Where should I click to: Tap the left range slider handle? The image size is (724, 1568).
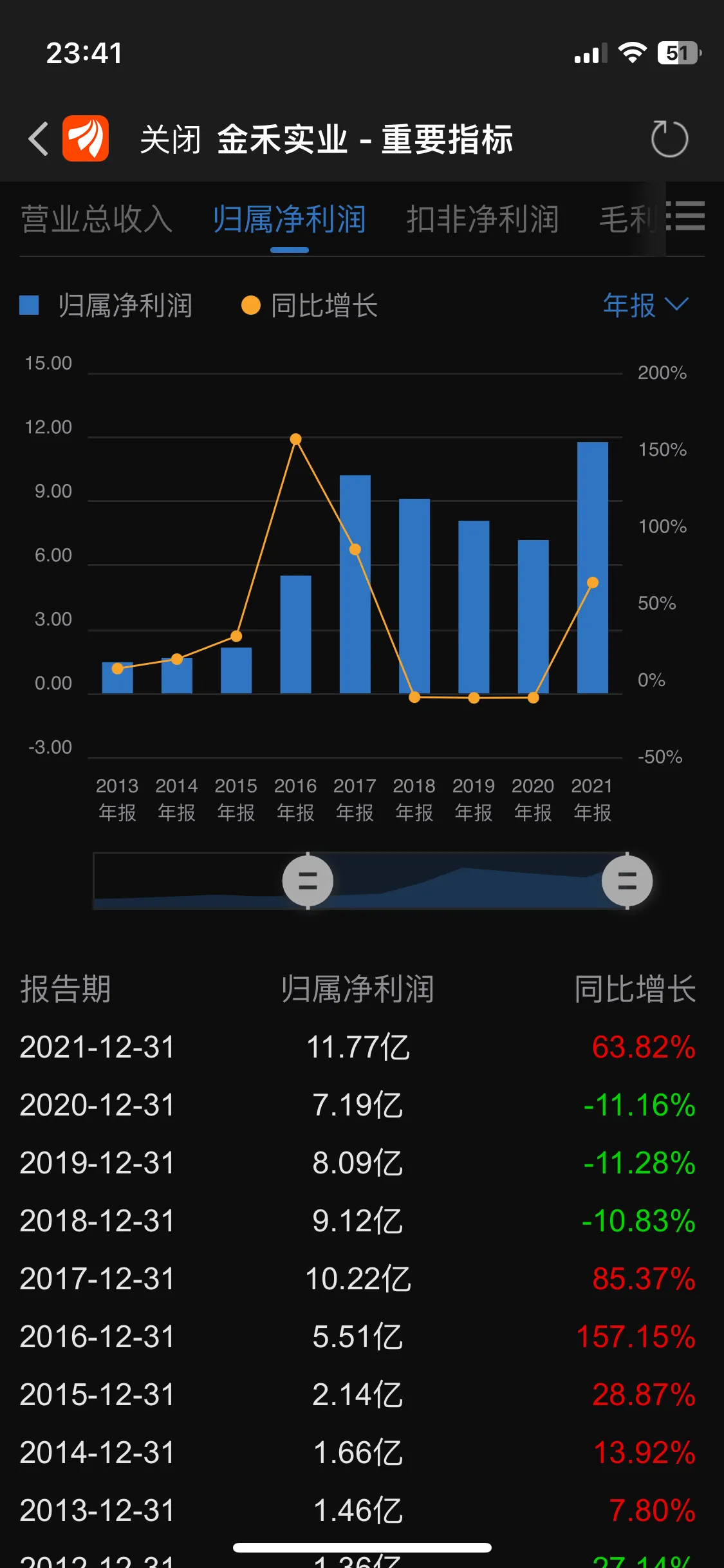pyautogui.click(x=308, y=881)
